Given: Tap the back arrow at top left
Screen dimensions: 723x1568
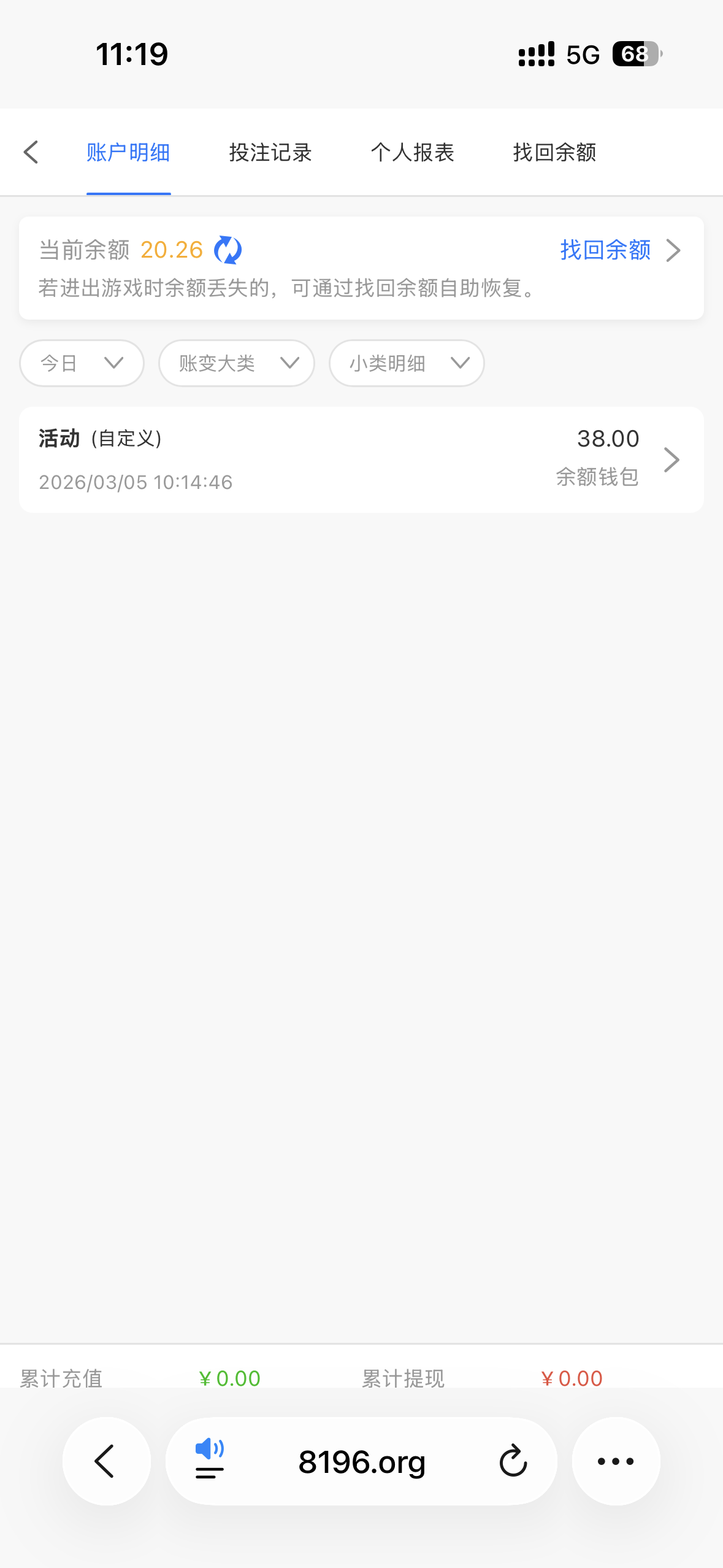Looking at the screenshot, I should [x=31, y=152].
